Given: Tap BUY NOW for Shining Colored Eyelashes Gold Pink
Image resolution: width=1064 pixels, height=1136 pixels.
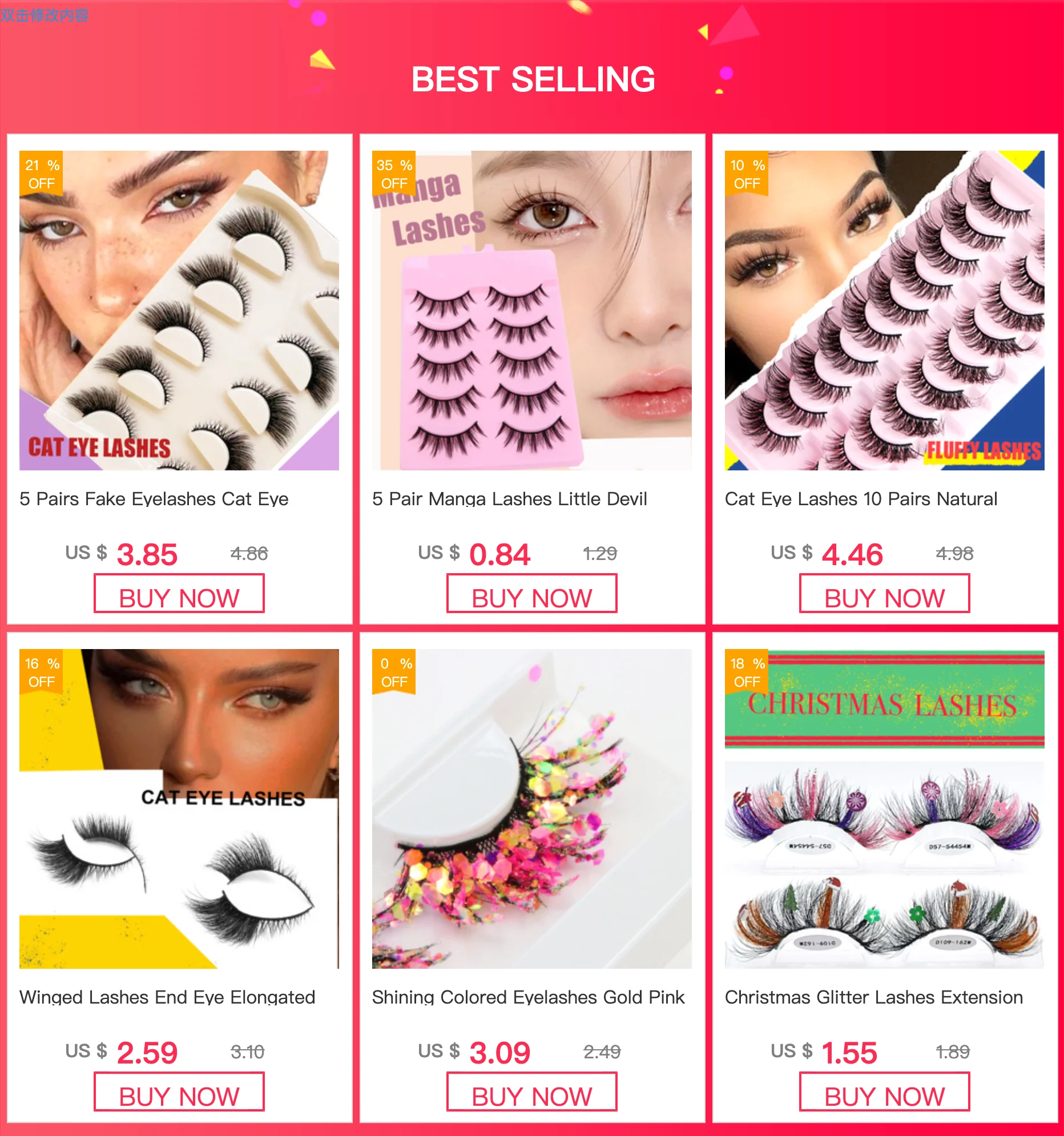Looking at the screenshot, I should pos(531,1092).
